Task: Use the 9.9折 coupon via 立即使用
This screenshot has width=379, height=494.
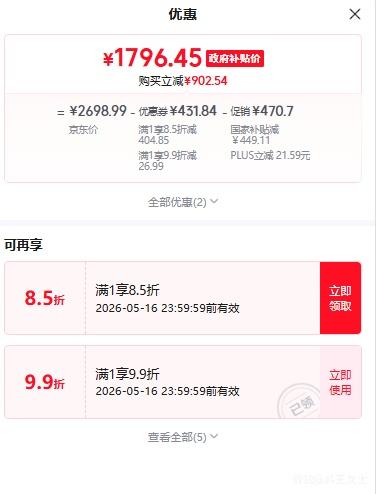Action: (340, 382)
